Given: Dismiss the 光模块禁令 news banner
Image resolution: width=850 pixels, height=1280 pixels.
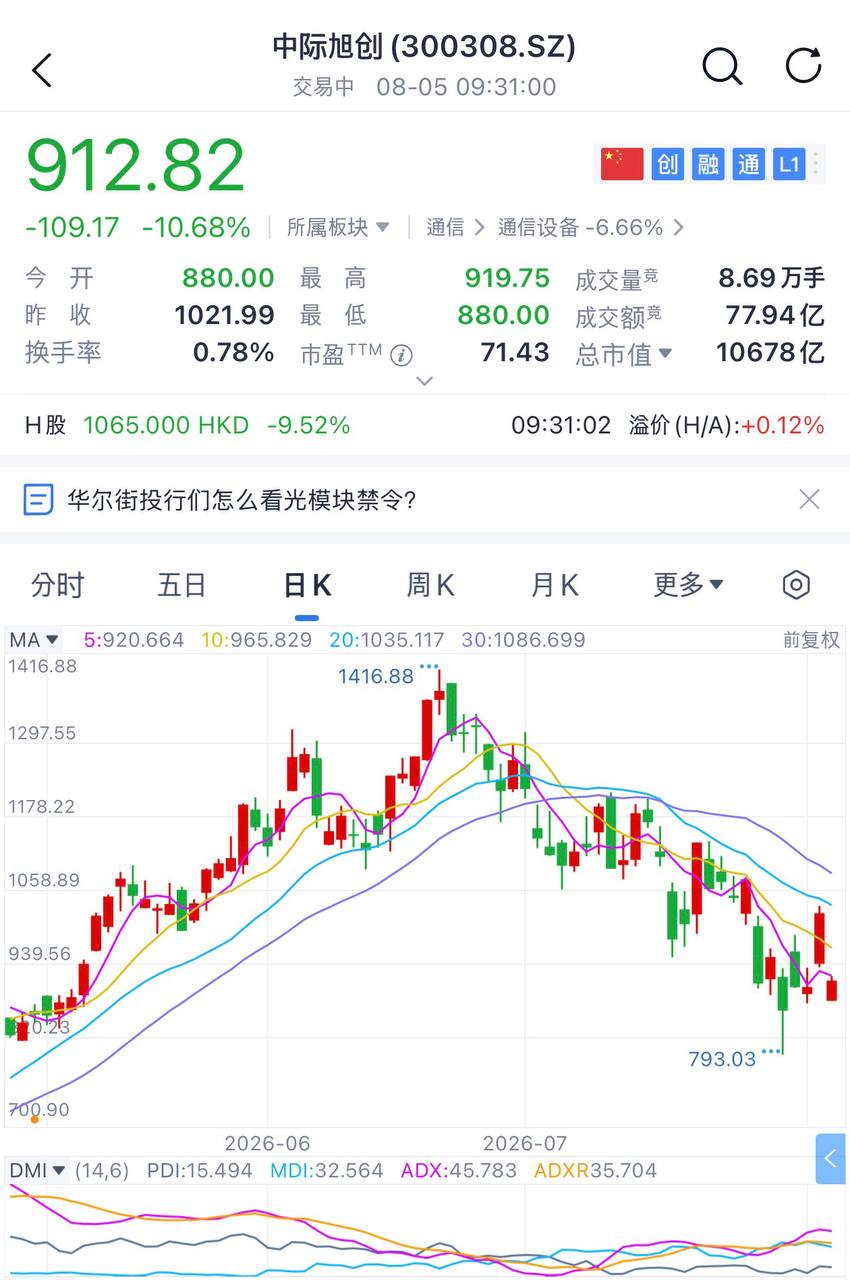Looking at the screenshot, I should click(x=809, y=499).
